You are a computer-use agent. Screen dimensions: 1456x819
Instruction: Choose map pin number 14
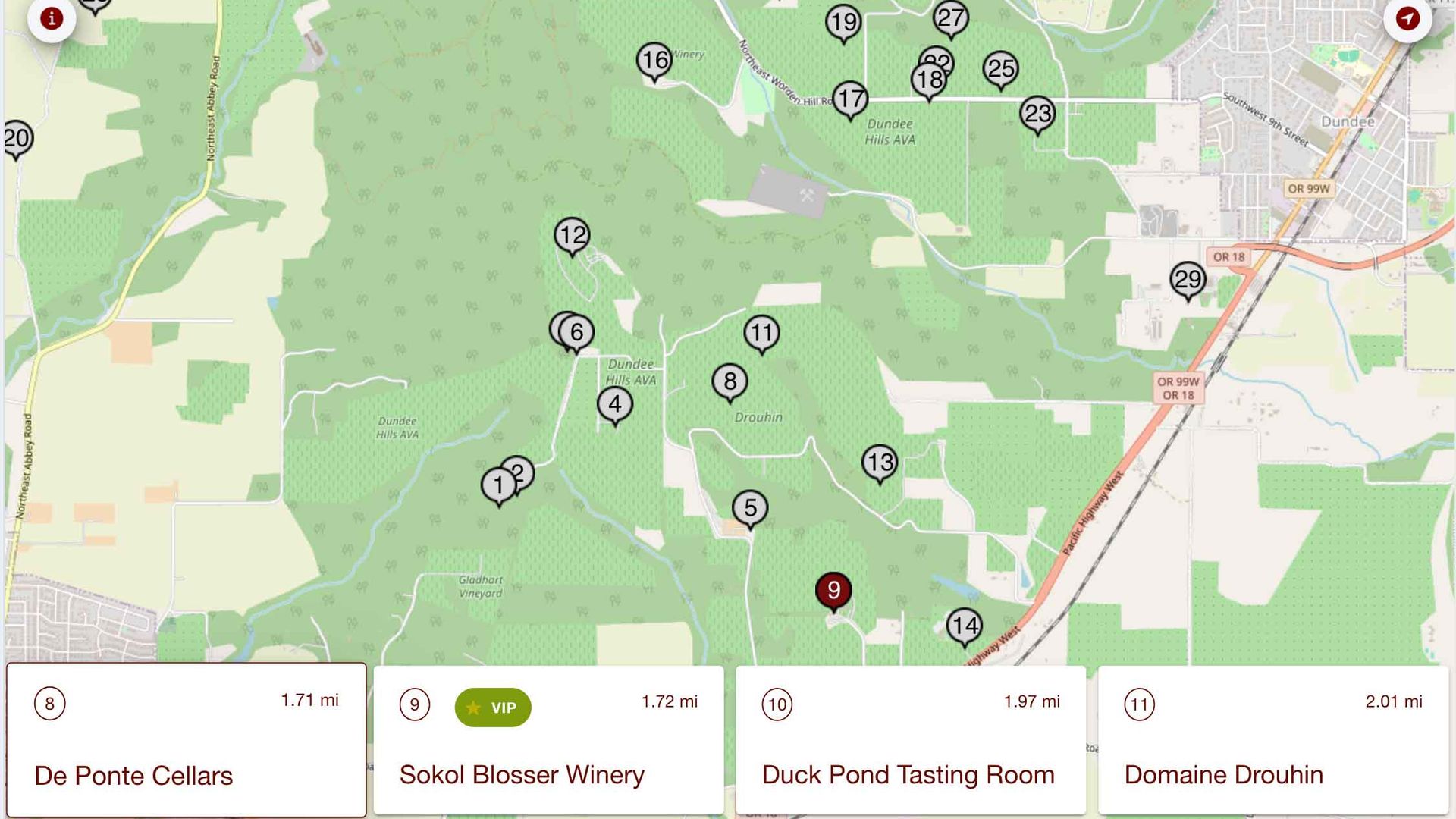click(965, 626)
